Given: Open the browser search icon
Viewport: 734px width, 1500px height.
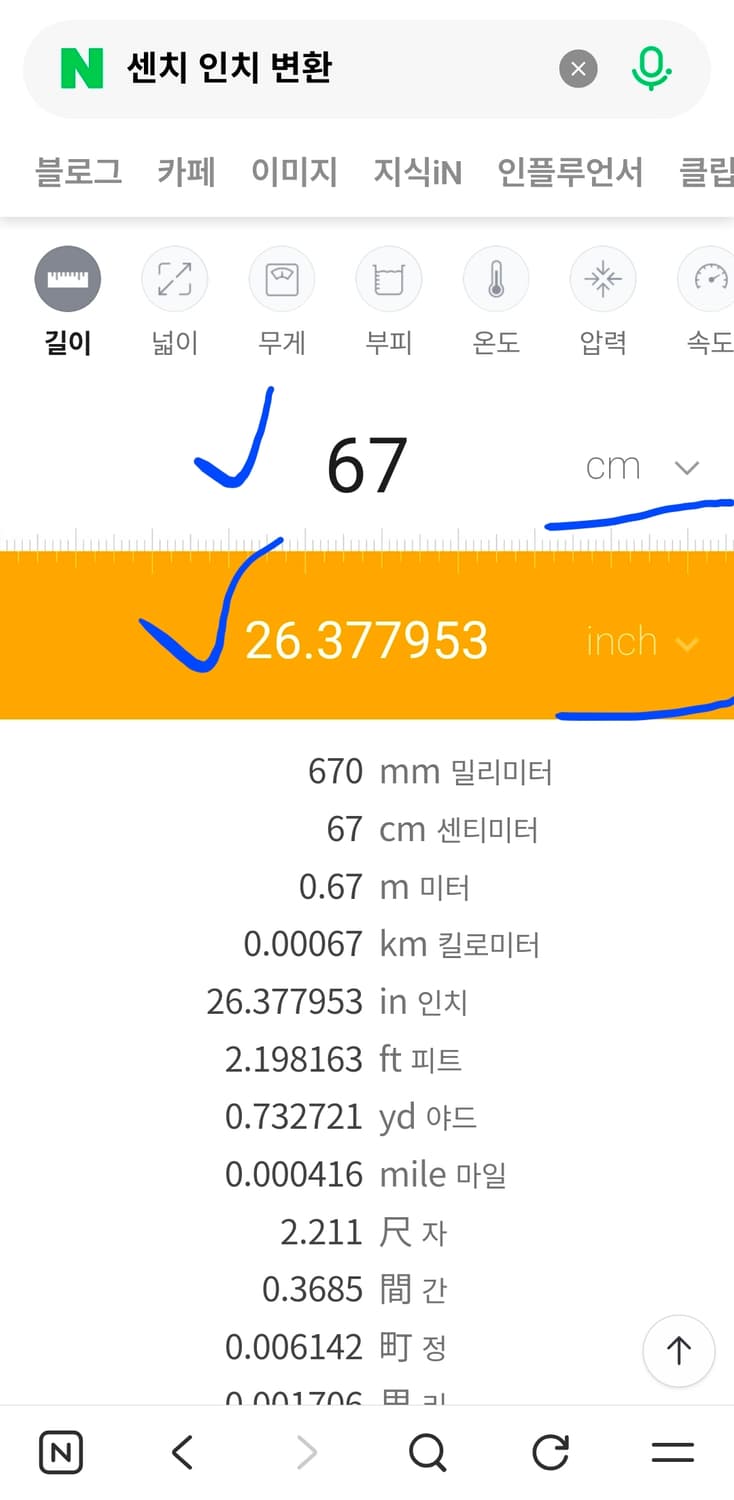Looking at the screenshot, I should pos(427,1451).
